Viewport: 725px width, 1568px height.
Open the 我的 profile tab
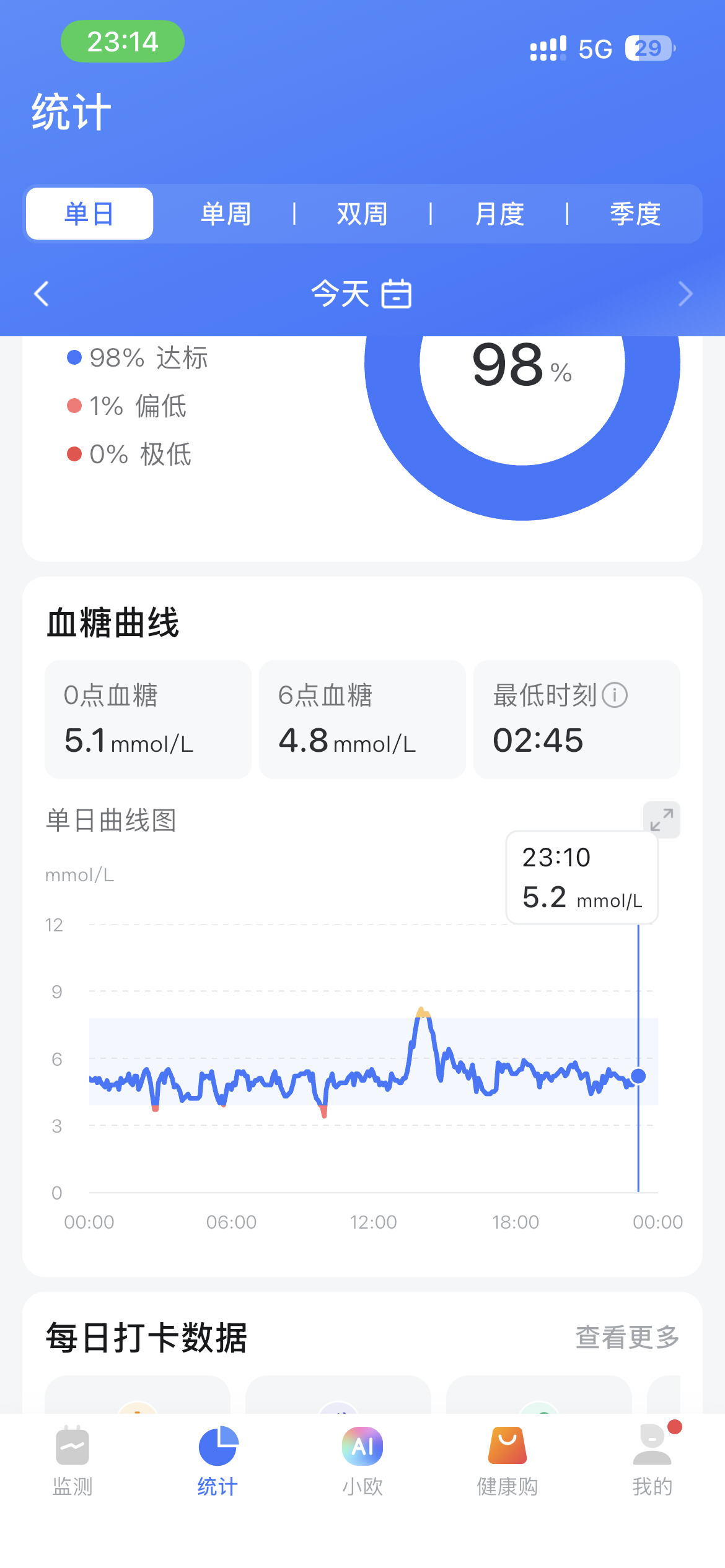click(x=652, y=1460)
